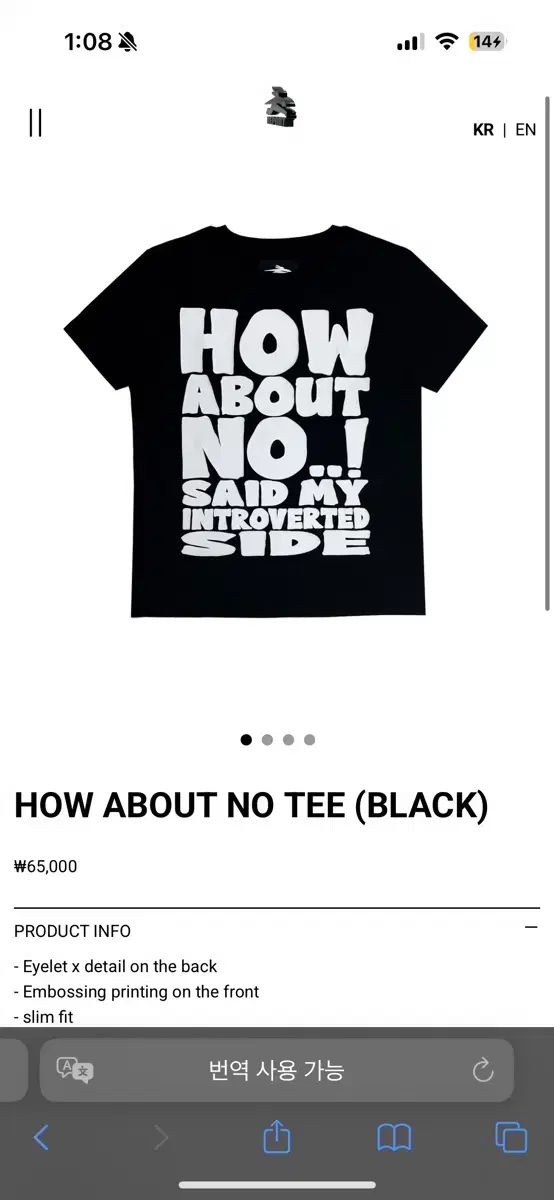554x1200 pixels.
Task: Reload the page from the address bar
Action: point(483,1070)
